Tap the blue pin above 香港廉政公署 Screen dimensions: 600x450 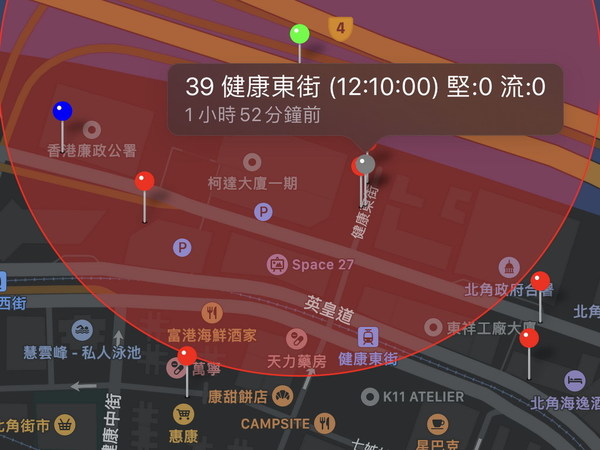click(x=63, y=112)
